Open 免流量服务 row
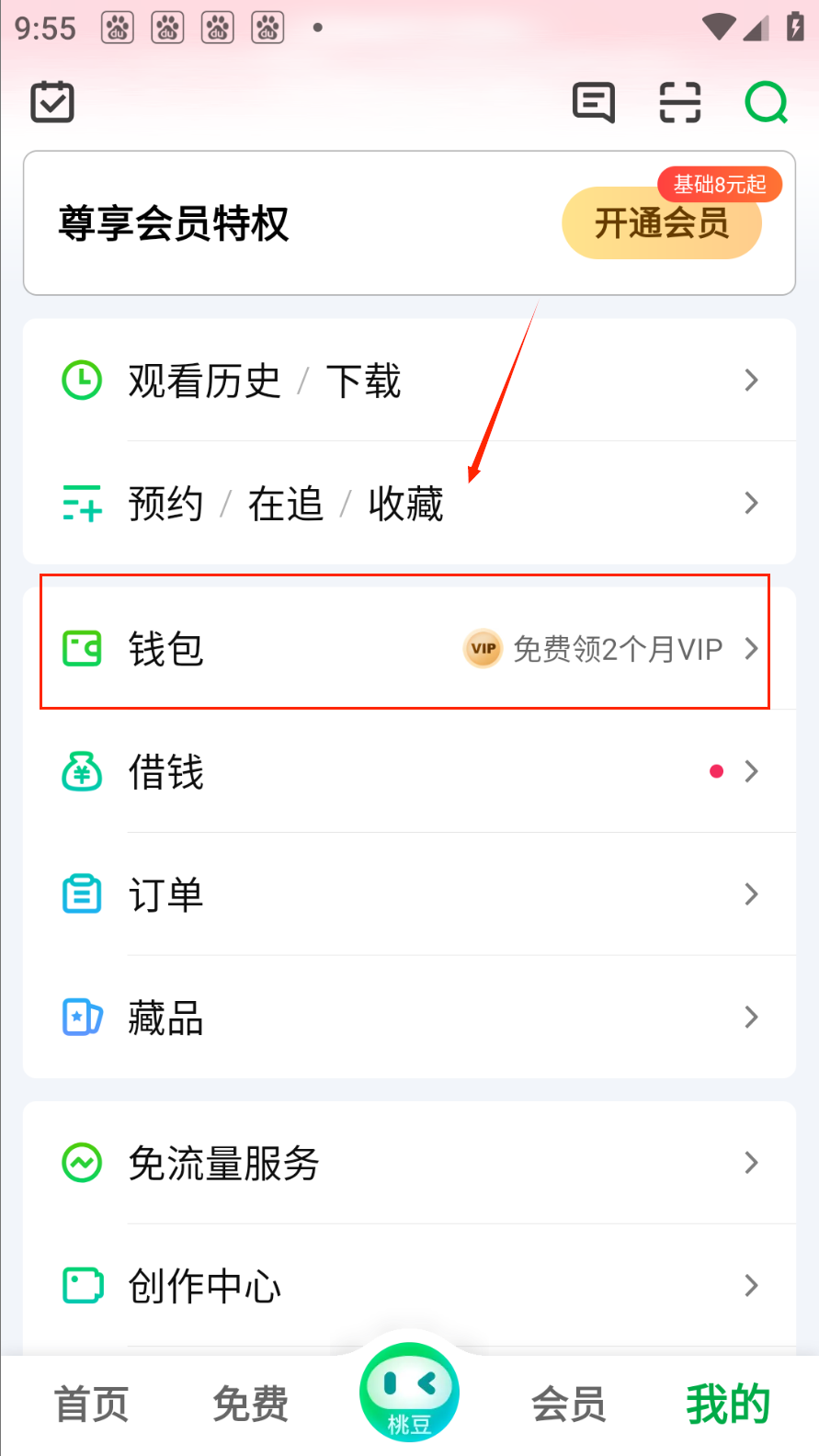Image resolution: width=819 pixels, height=1456 pixels. (x=409, y=1163)
